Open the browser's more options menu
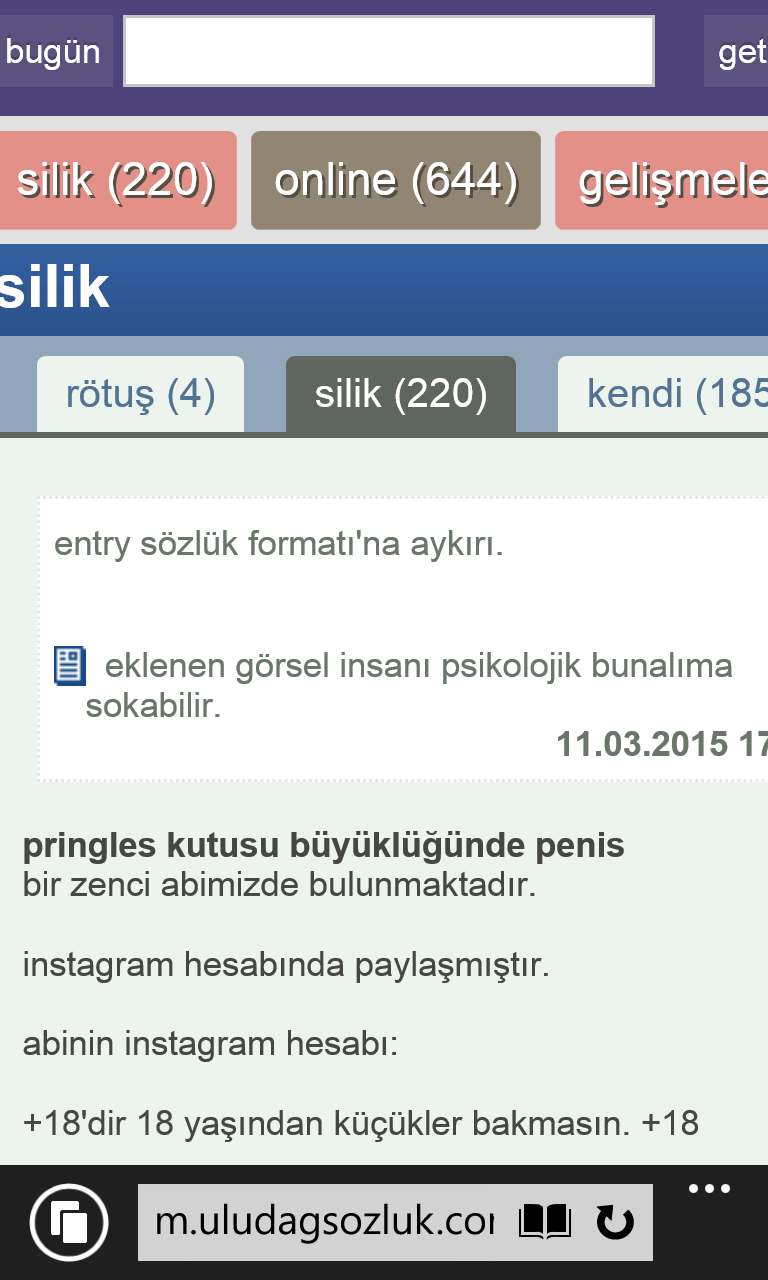Screen dimensions: 768x1280 (710, 1189)
